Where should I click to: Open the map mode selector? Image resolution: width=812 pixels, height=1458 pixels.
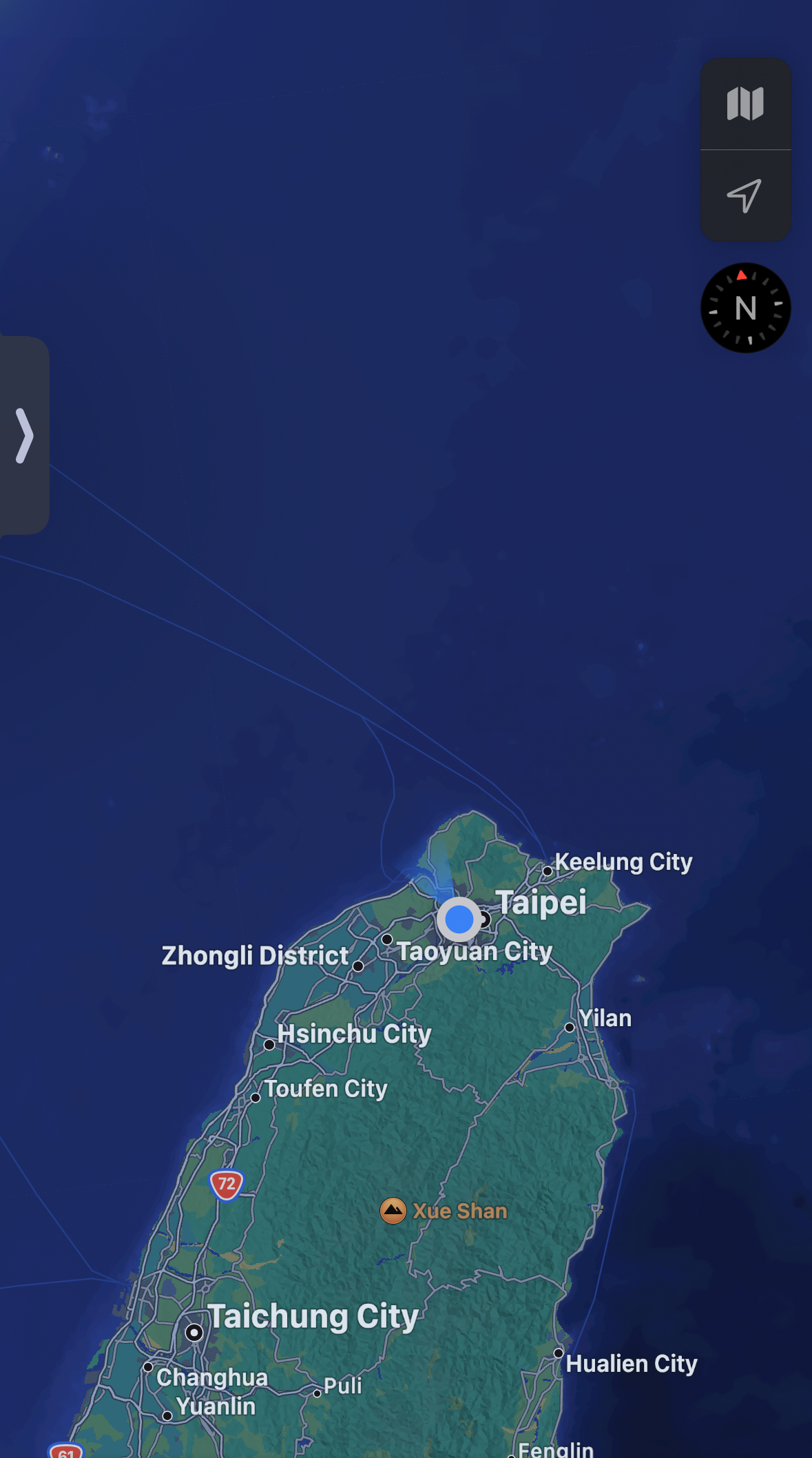pos(745,104)
